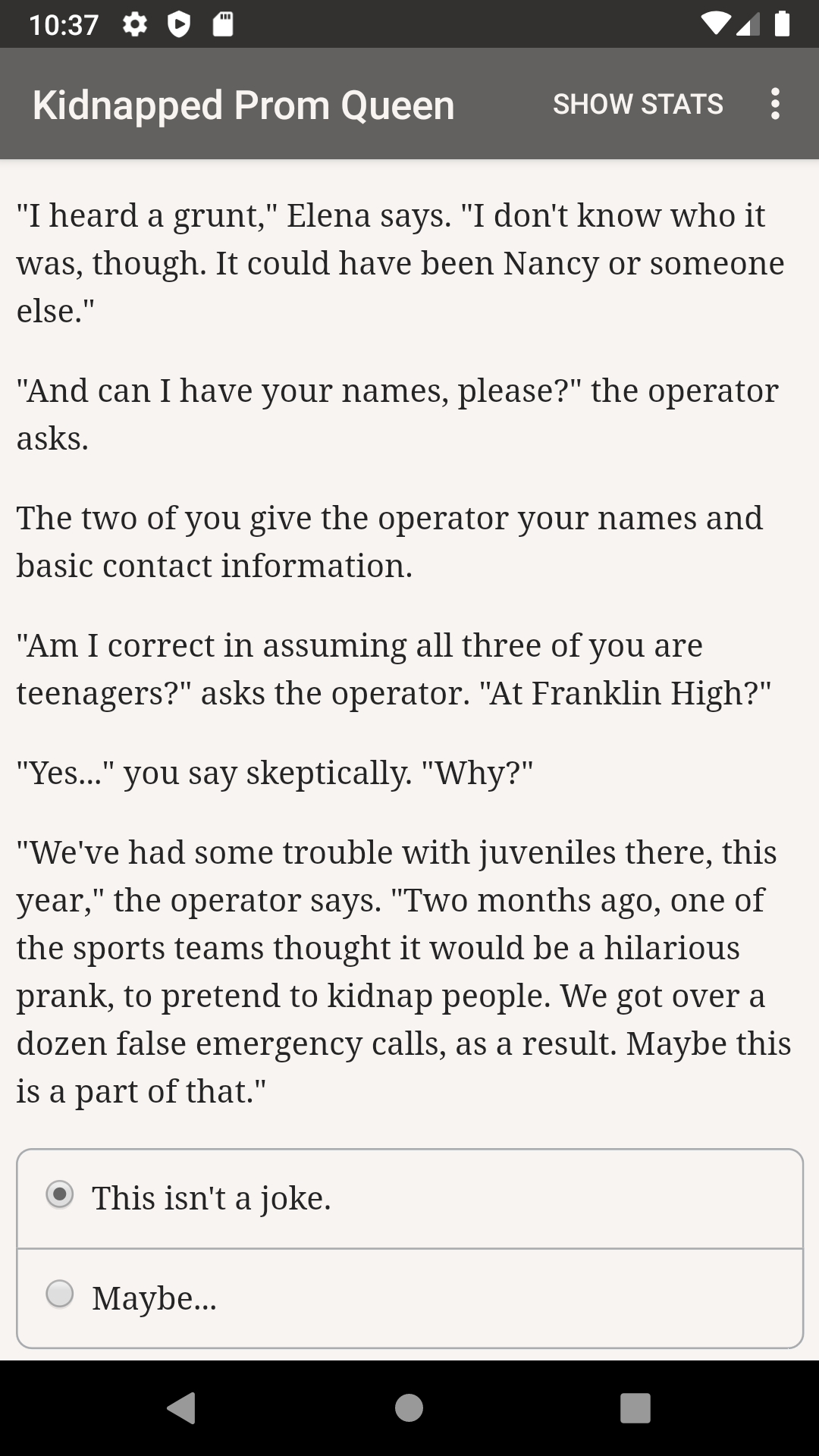Open the system recent apps view
Viewport: 819px width, 1456px height.
tap(635, 1408)
